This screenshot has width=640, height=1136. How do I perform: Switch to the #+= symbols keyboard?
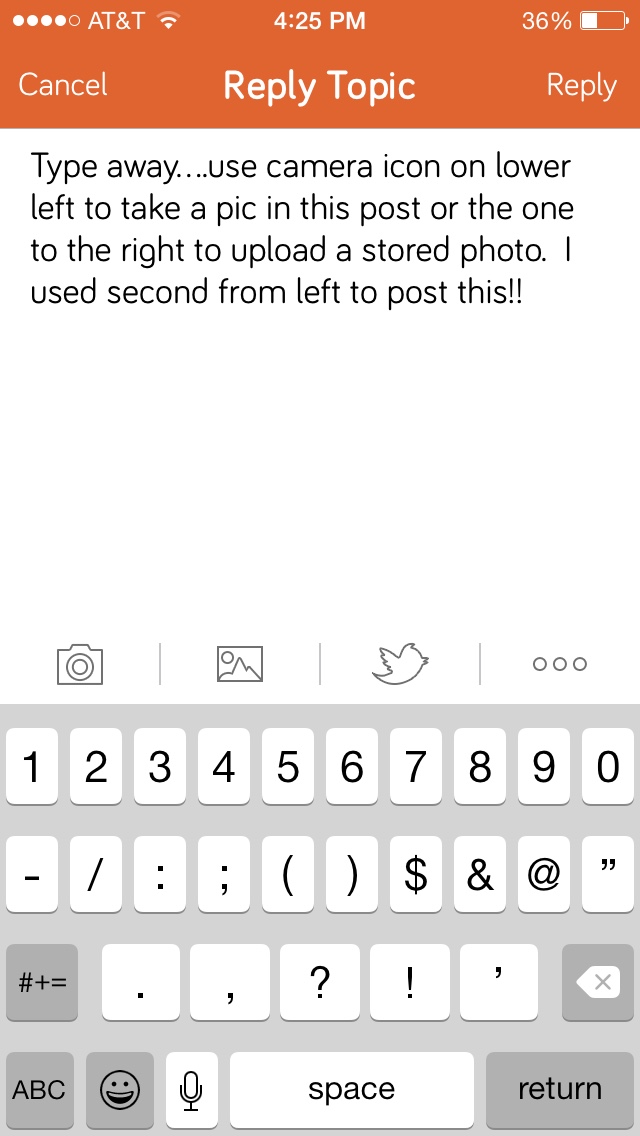point(42,982)
